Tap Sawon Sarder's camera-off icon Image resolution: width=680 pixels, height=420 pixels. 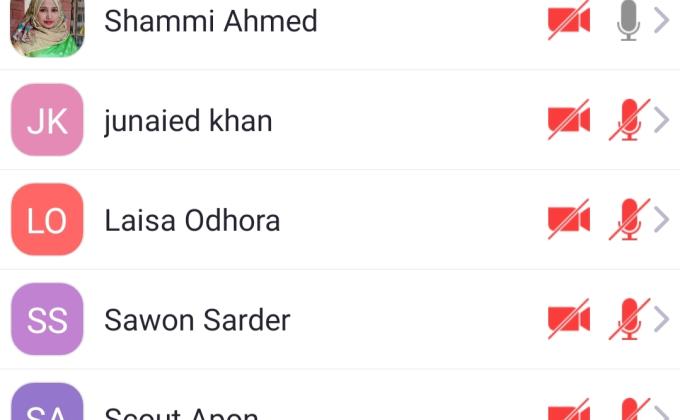(568, 320)
